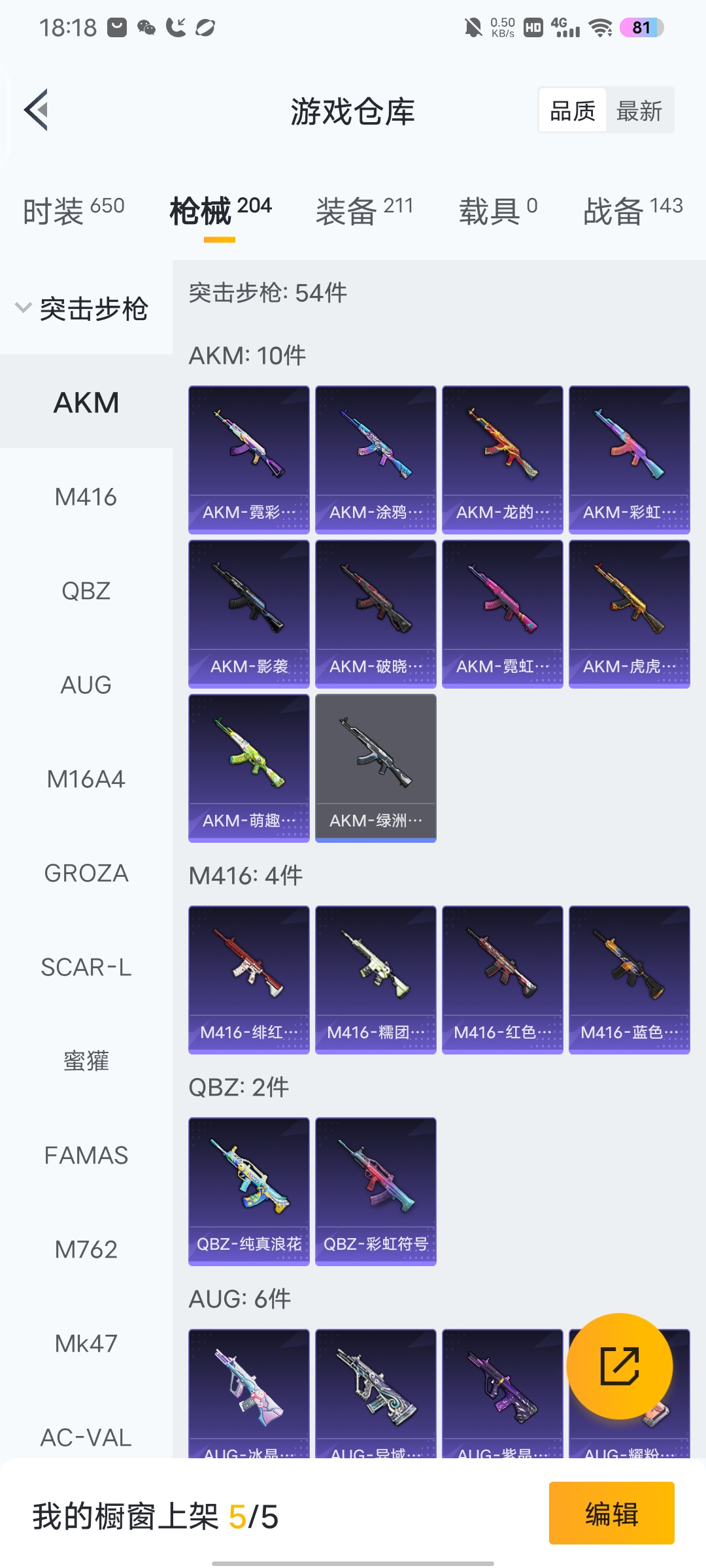The width and height of the screenshot is (706, 1568).
Task: View the AKM-虎虎 skin tile
Action: (x=629, y=613)
